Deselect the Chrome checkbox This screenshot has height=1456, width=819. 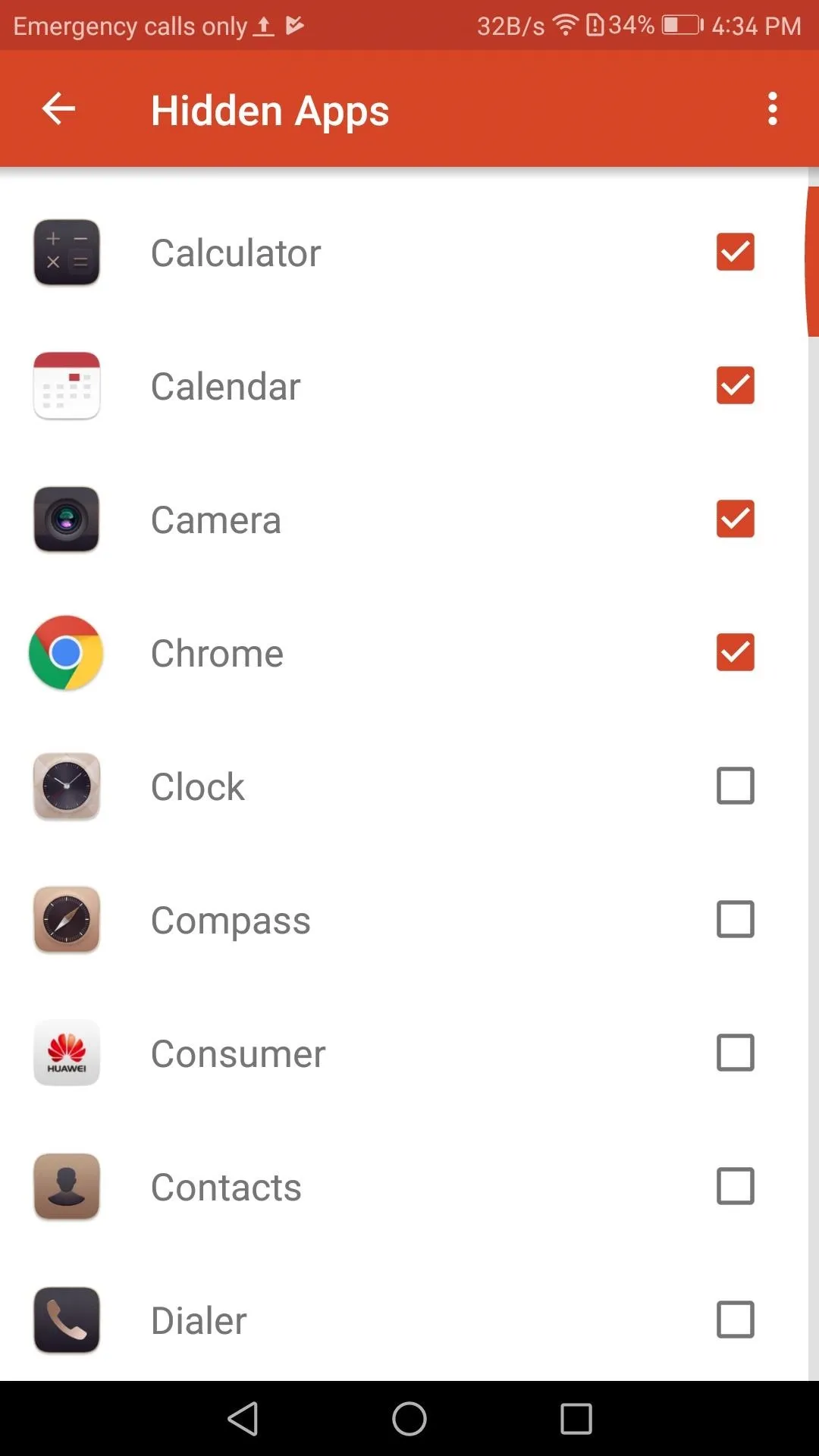735,652
